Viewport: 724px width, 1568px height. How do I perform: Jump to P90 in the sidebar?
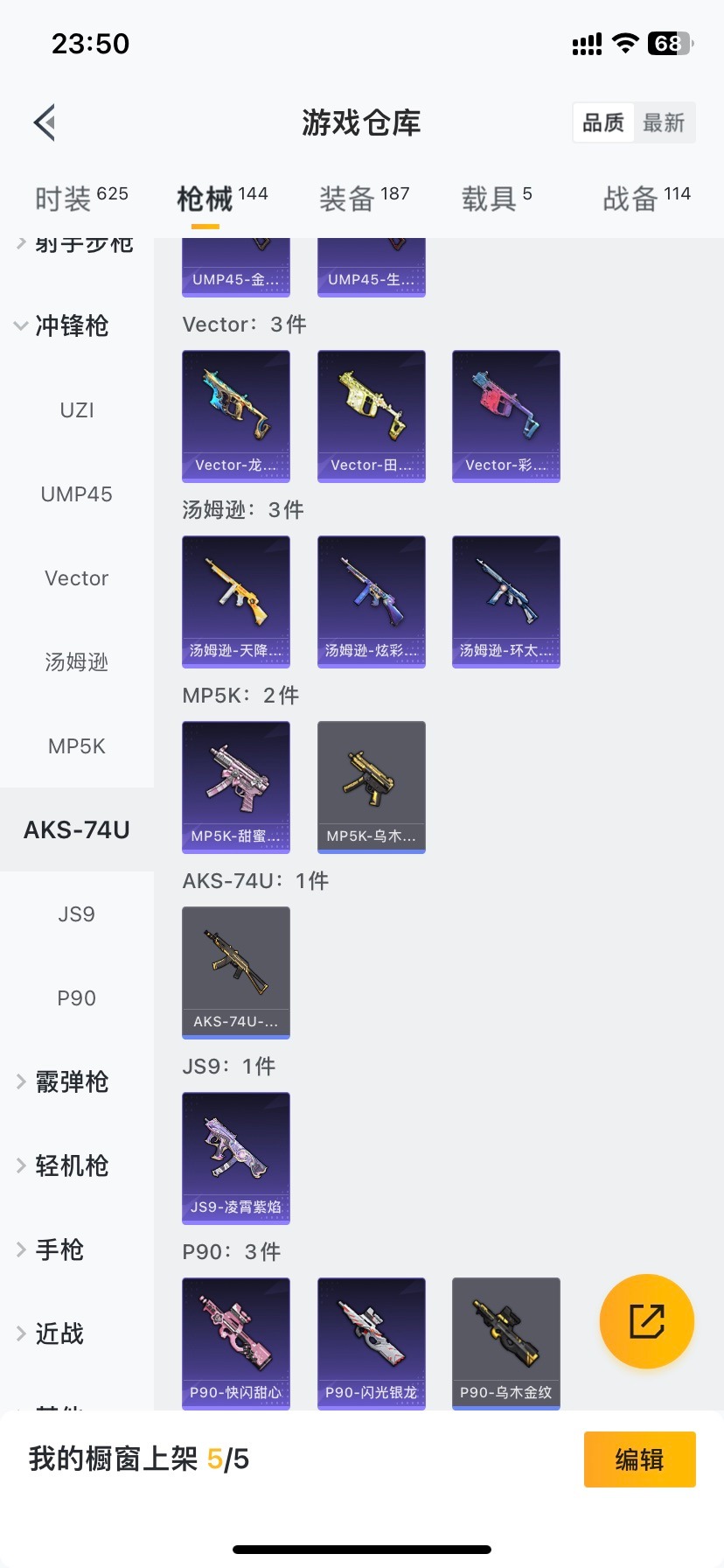coord(77,998)
